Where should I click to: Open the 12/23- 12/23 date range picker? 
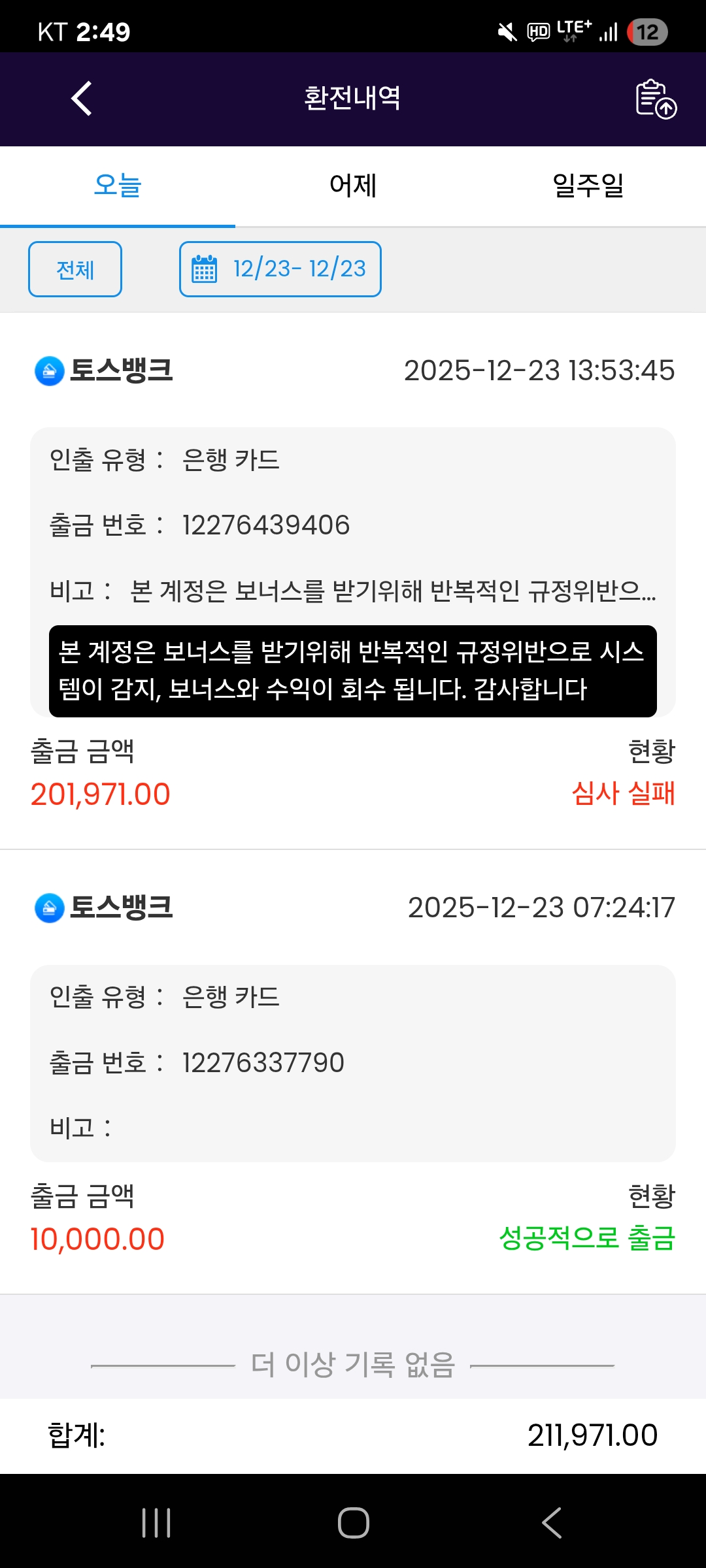click(x=280, y=269)
